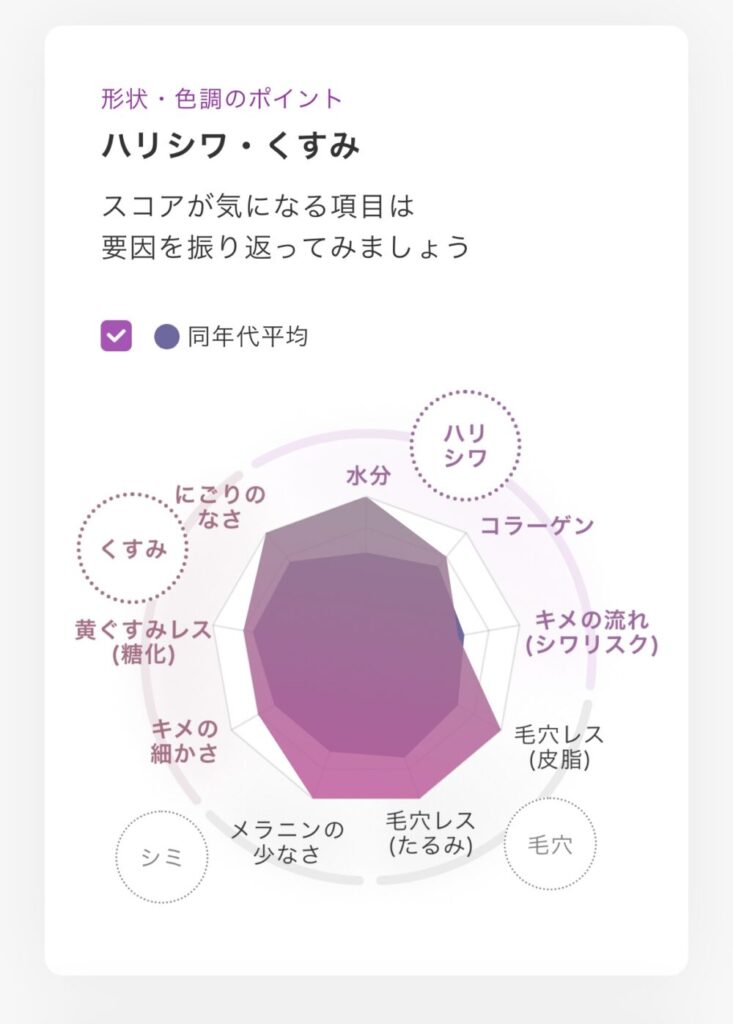Select the ハリシワ circle

click(x=466, y=445)
